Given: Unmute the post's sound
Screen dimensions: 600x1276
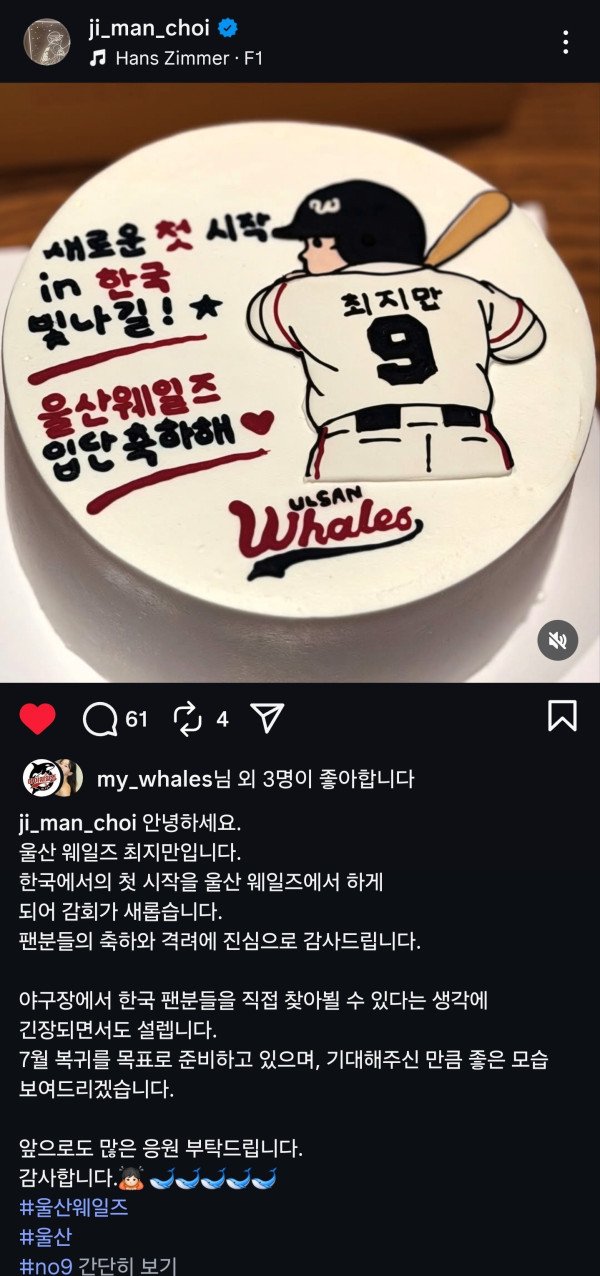Looking at the screenshot, I should point(558,640).
